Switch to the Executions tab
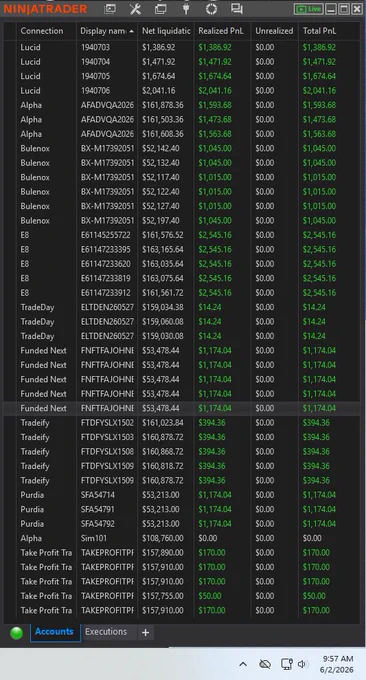Viewport: 366px width, 680px height. tap(106, 632)
